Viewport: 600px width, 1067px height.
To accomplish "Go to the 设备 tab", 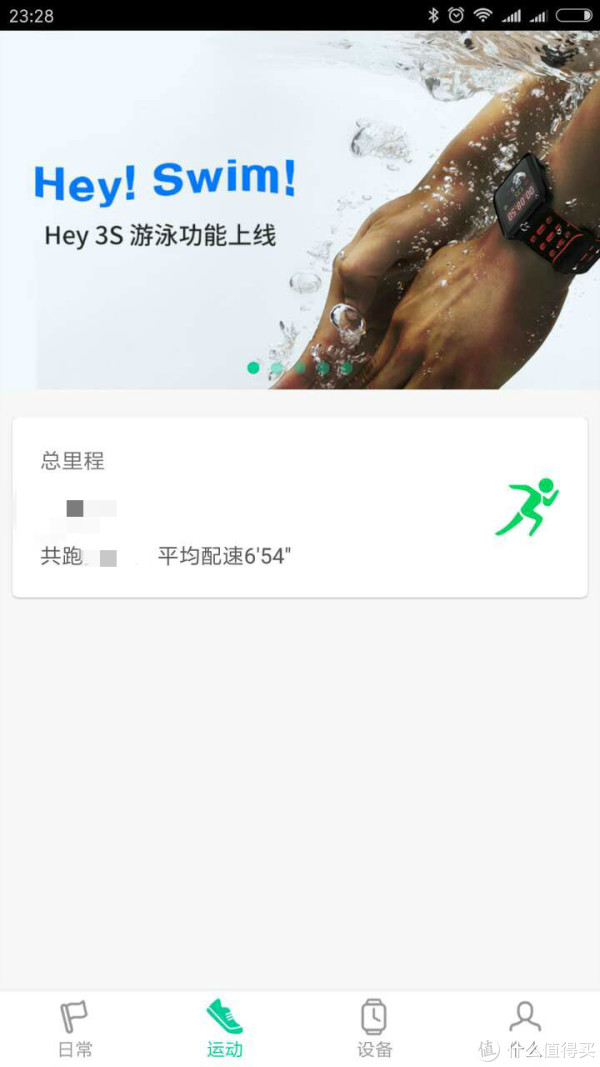I will point(374,1028).
